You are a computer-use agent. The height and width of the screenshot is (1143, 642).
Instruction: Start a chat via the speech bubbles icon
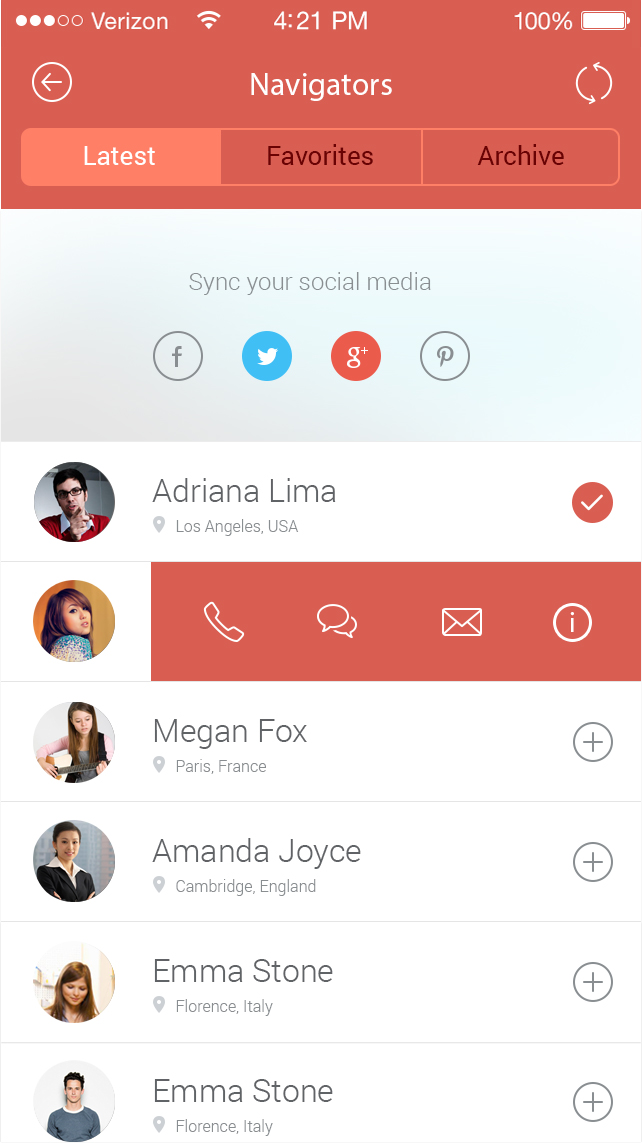pyautogui.click(x=337, y=622)
